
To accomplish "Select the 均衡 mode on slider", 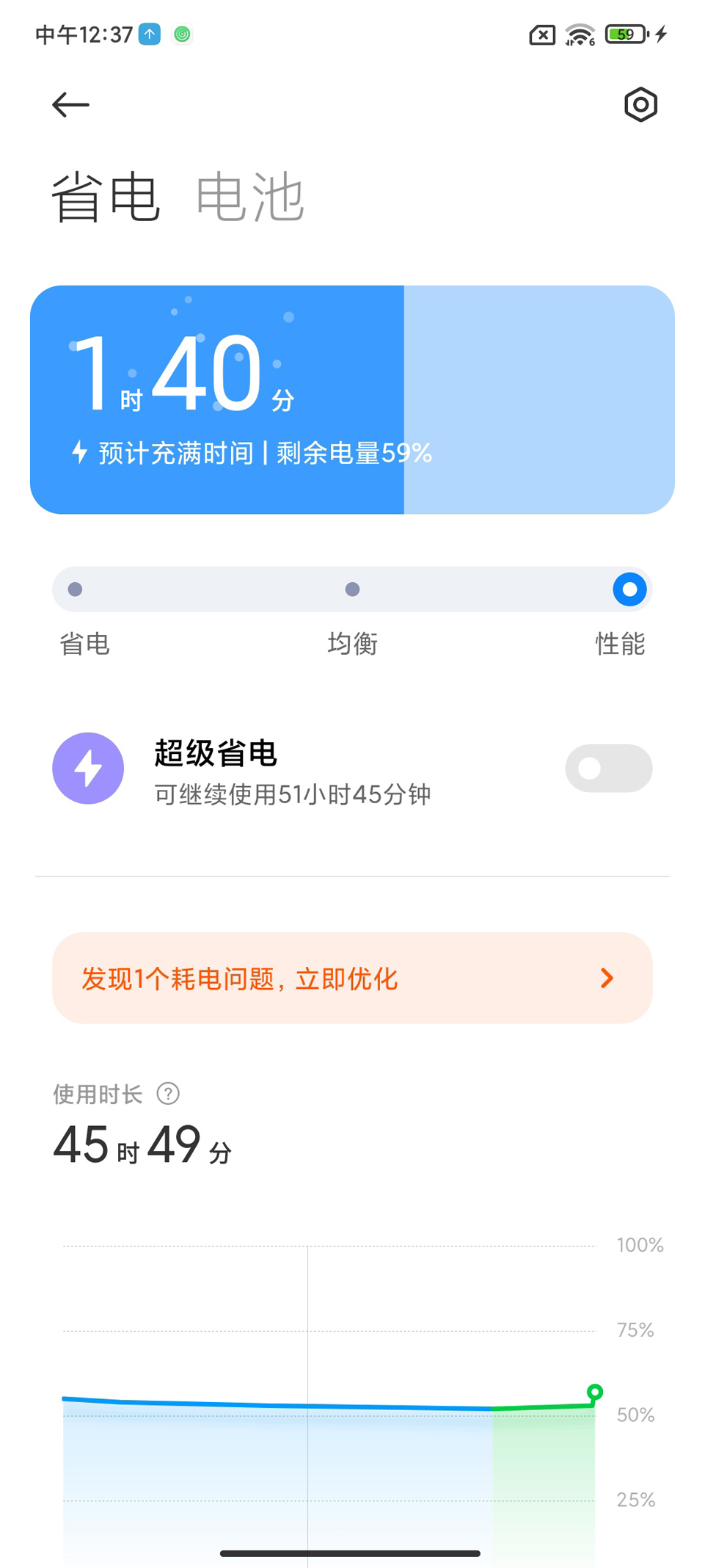I will (352, 589).
